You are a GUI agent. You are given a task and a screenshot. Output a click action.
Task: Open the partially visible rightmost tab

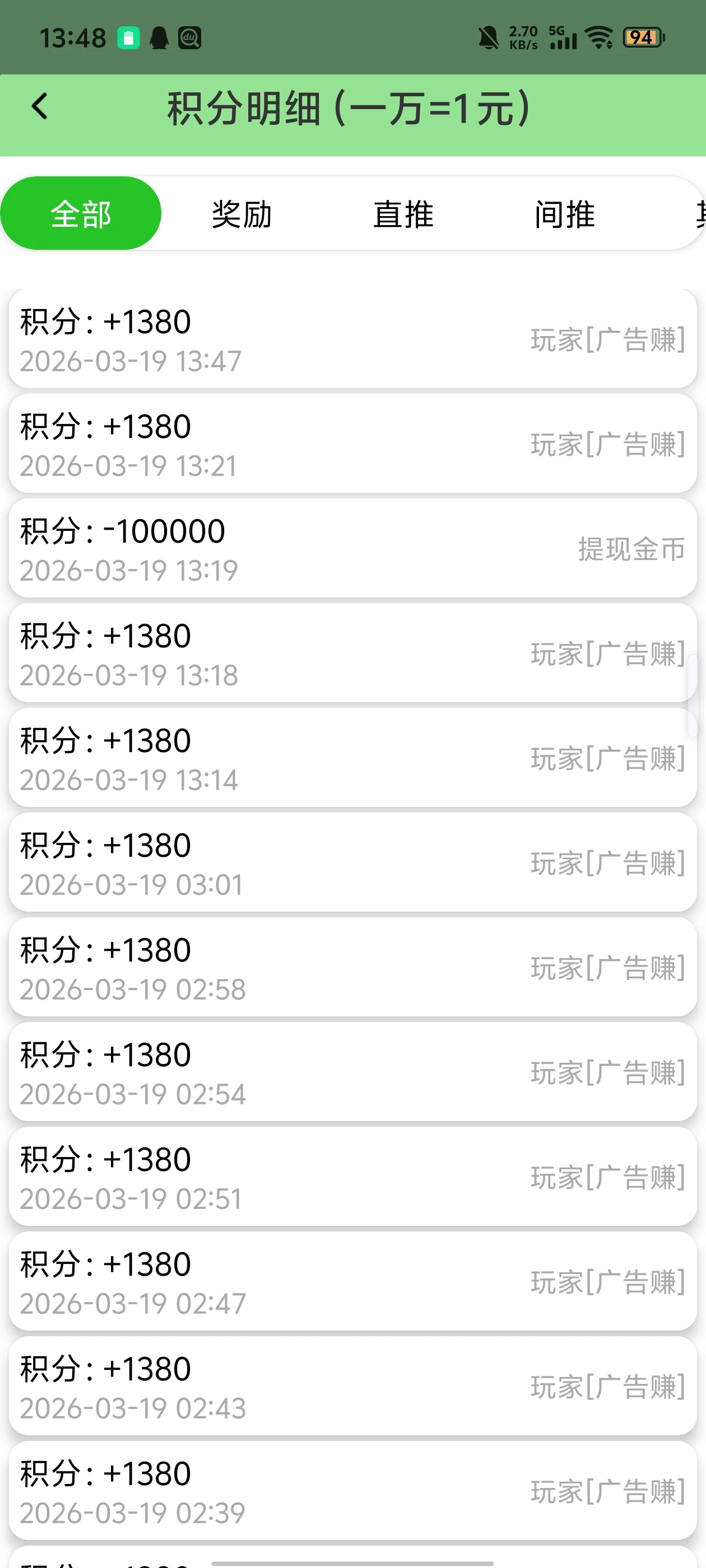tap(699, 214)
